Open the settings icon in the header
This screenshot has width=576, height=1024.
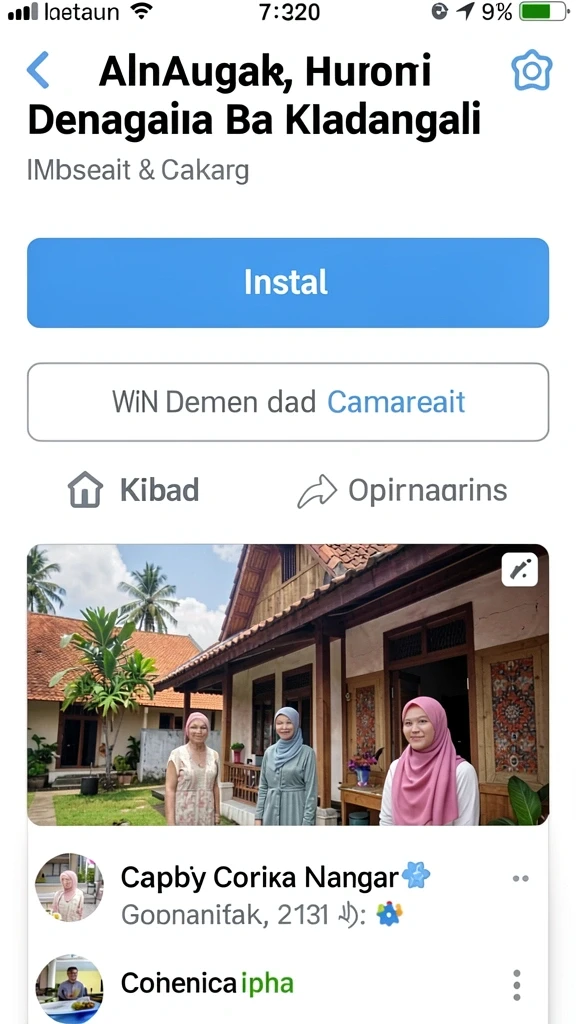tap(532, 70)
